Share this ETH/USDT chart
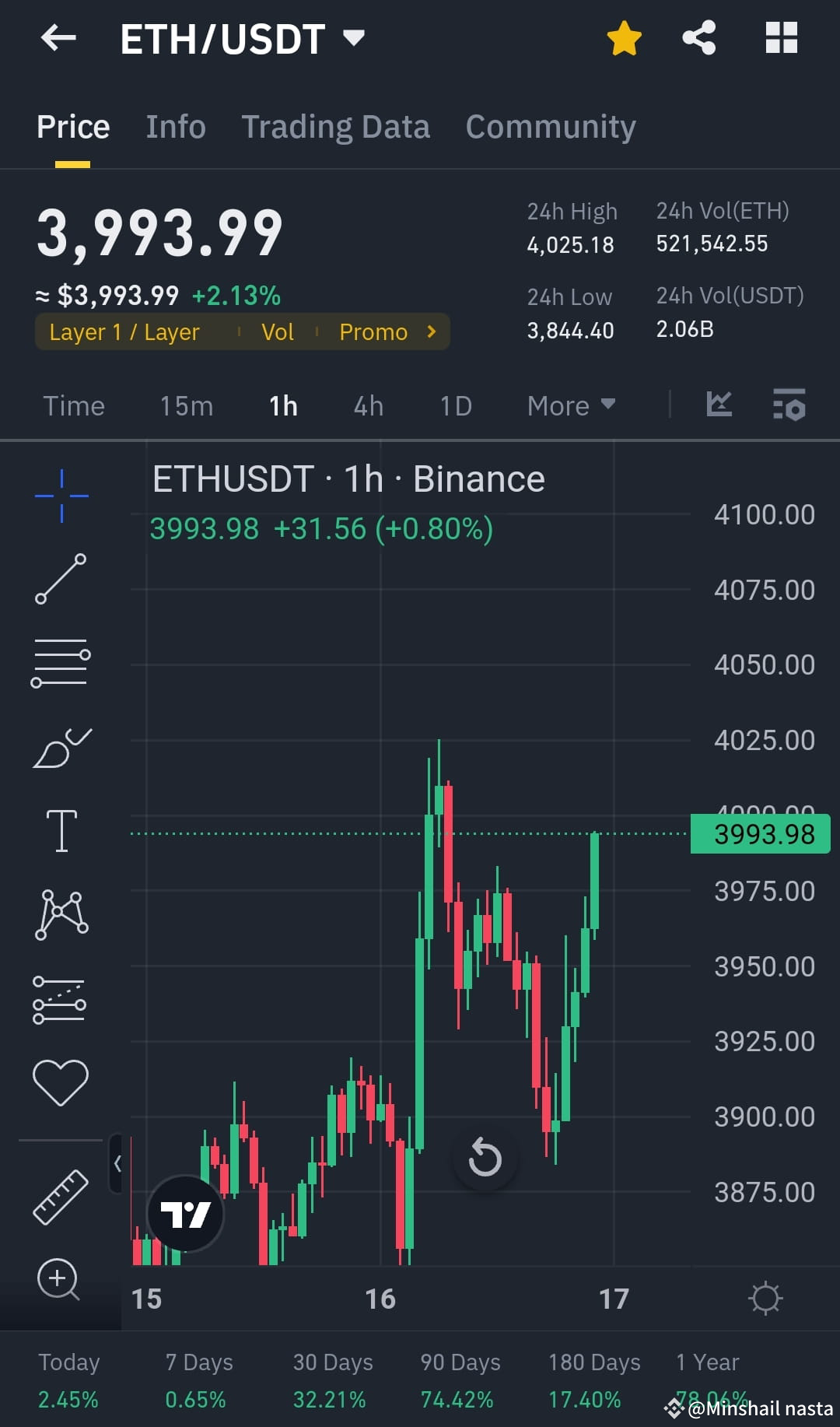This screenshot has width=840, height=1427. 698,36
